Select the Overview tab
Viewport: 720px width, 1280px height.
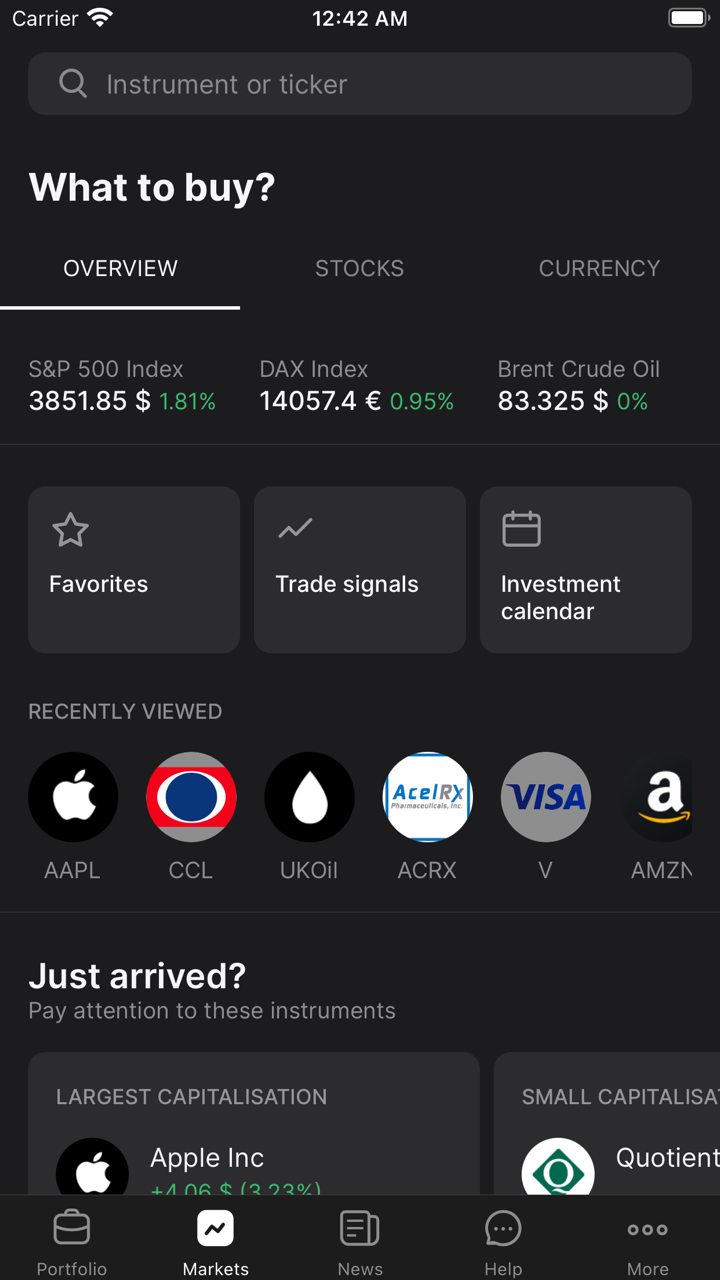point(120,268)
